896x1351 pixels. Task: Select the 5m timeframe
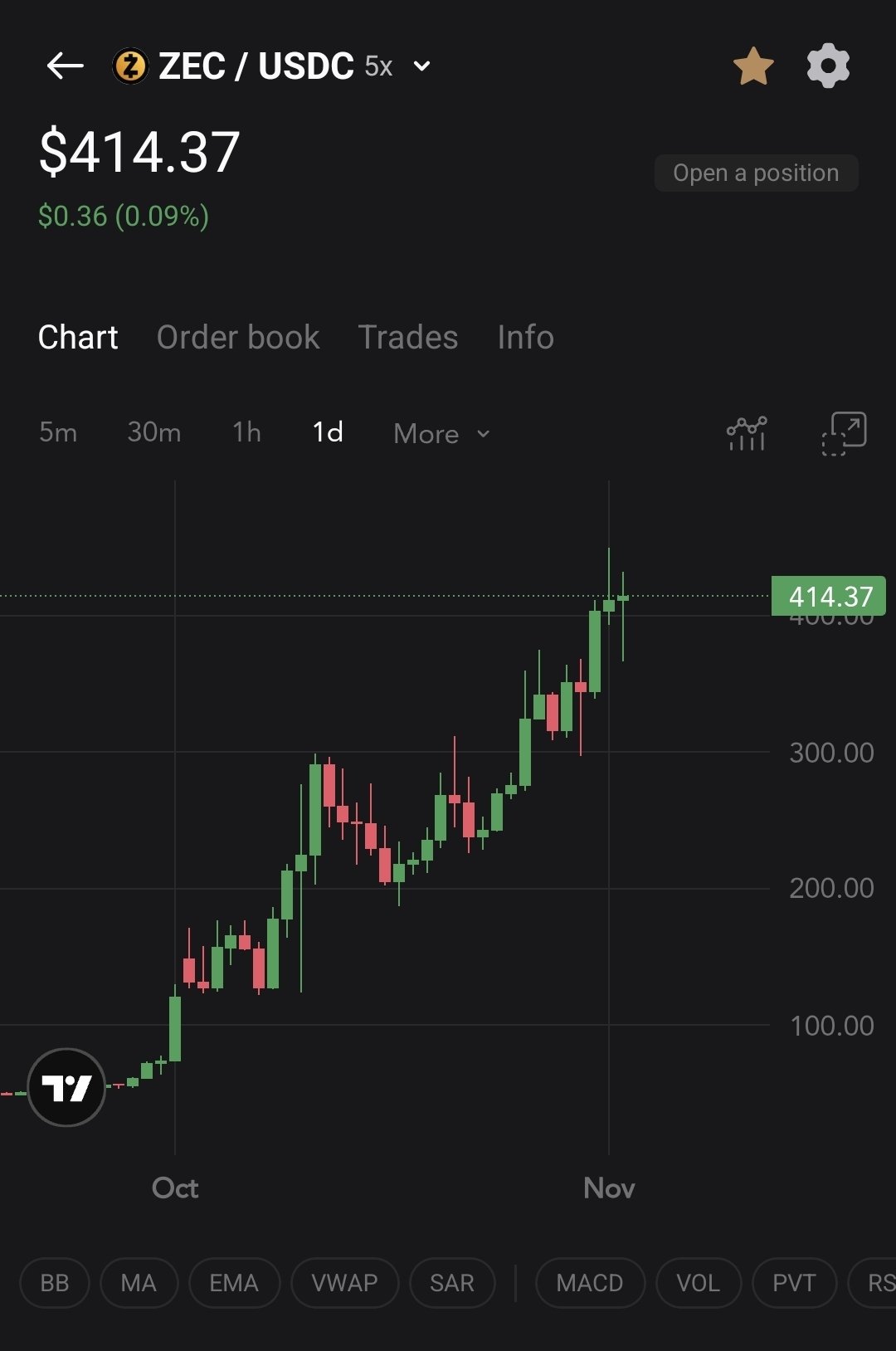point(58,432)
